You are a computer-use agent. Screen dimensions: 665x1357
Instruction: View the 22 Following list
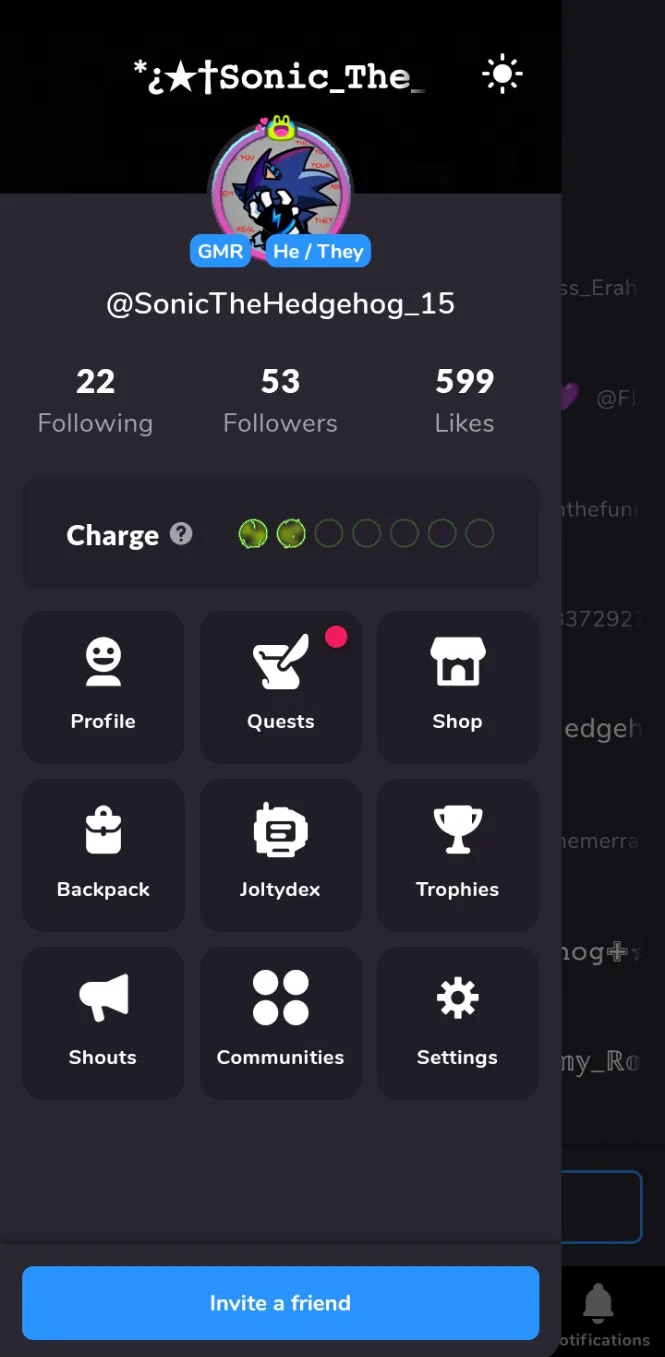click(95, 400)
